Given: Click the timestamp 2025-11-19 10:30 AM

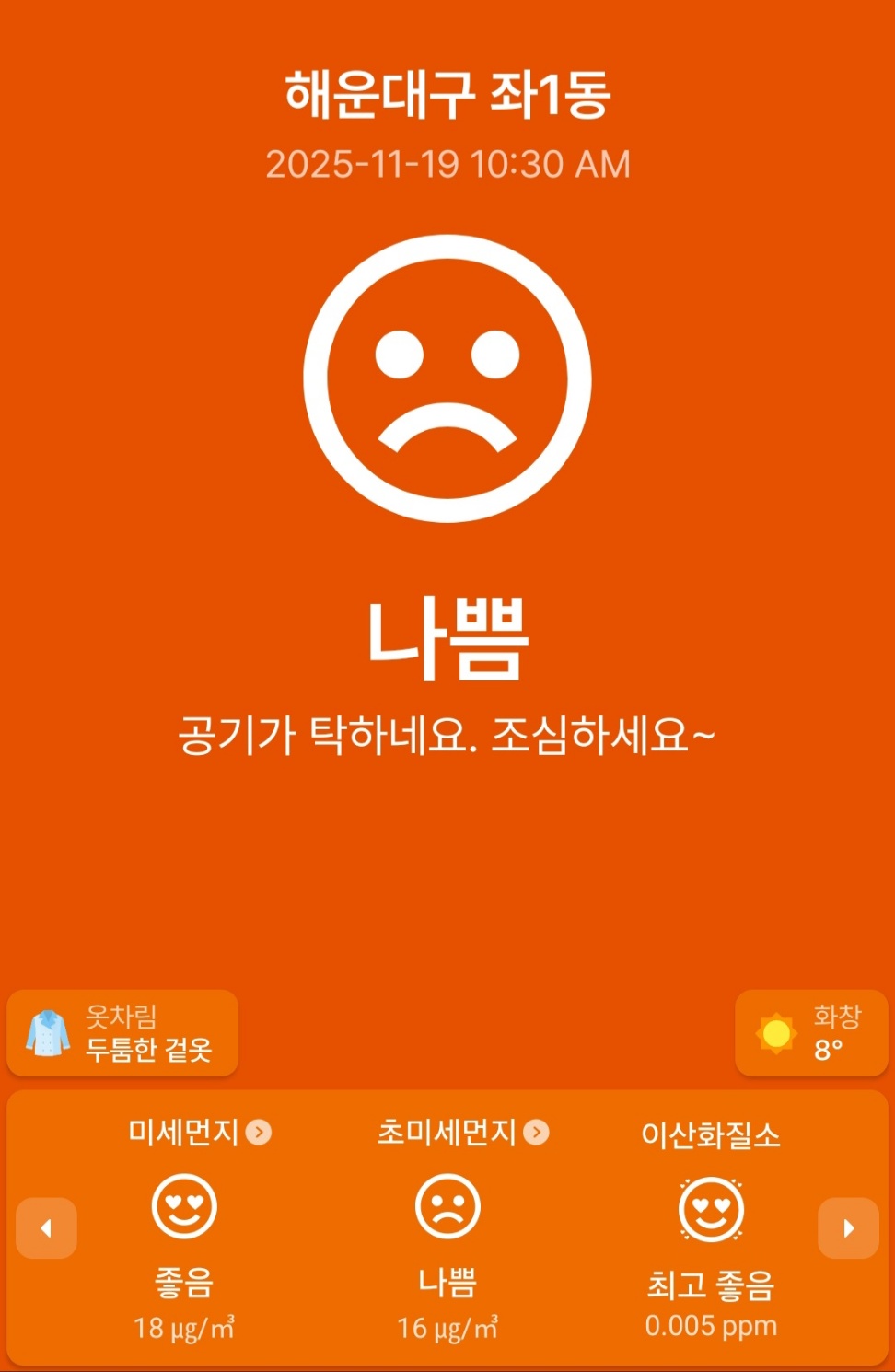Looking at the screenshot, I should click(447, 163).
